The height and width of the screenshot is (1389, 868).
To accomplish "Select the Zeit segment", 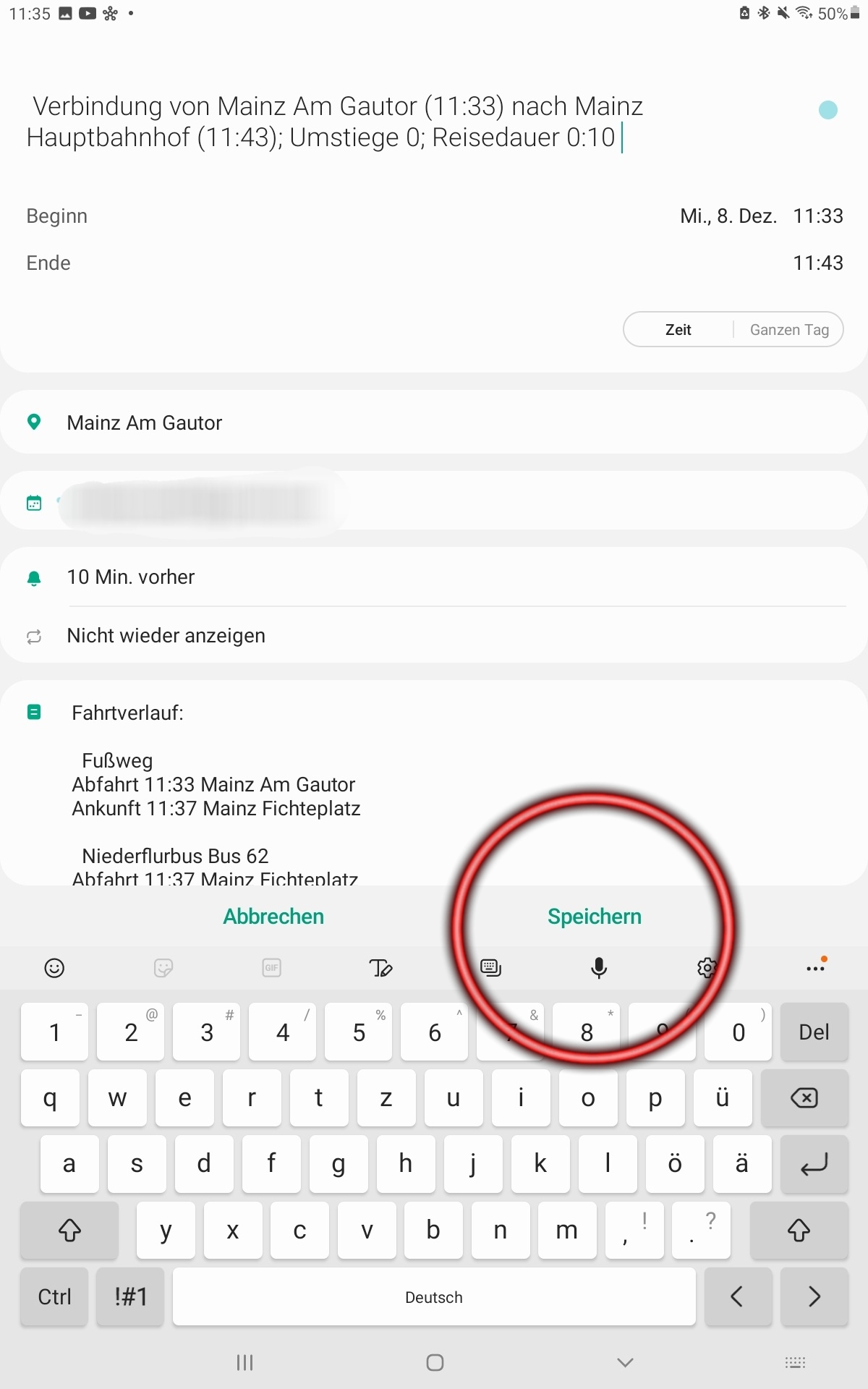I will click(x=678, y=330).
